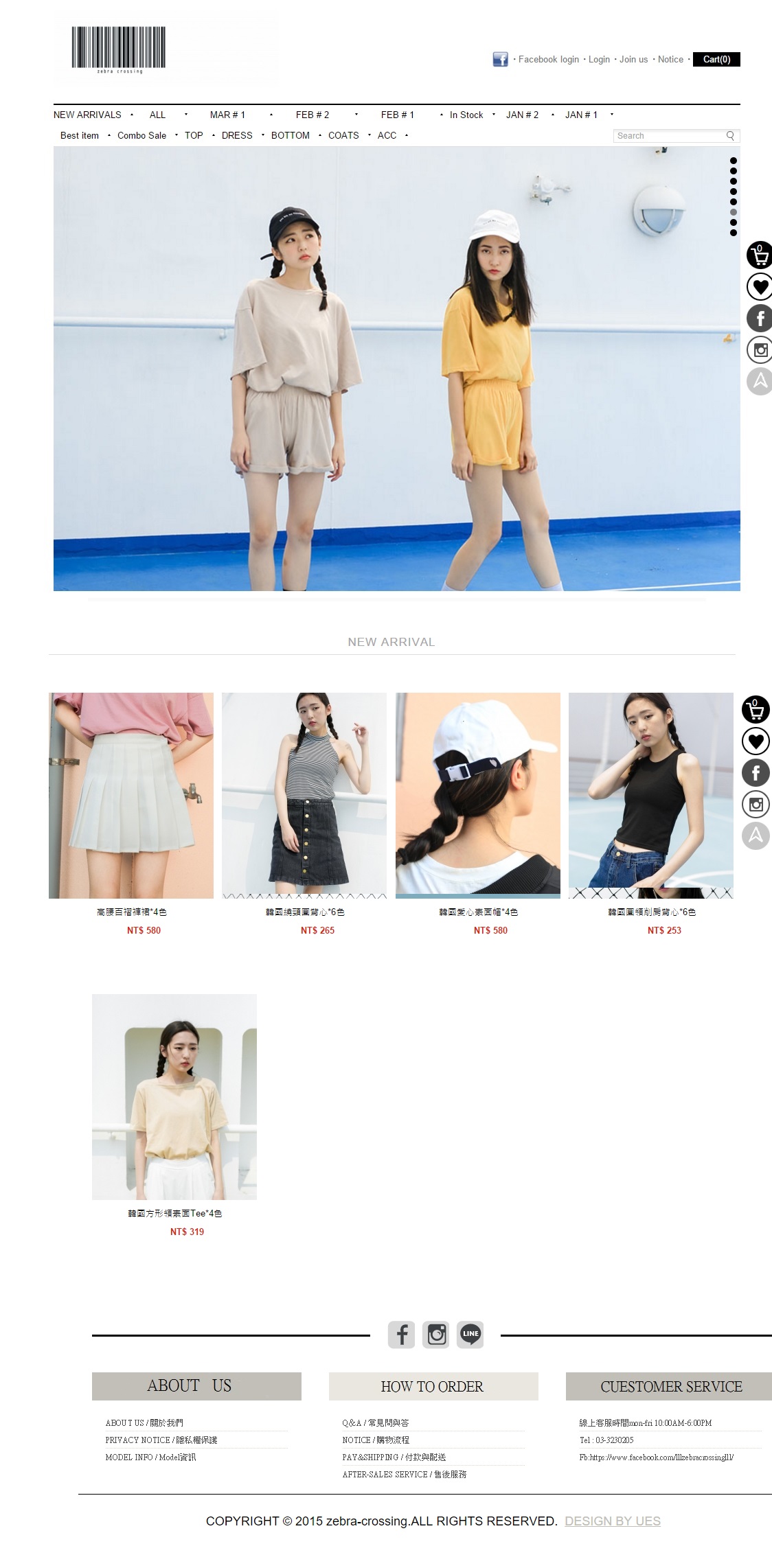Follow the DESIGN BY UES link
Screen dimensions: 772x1568
coord(612,1521)
